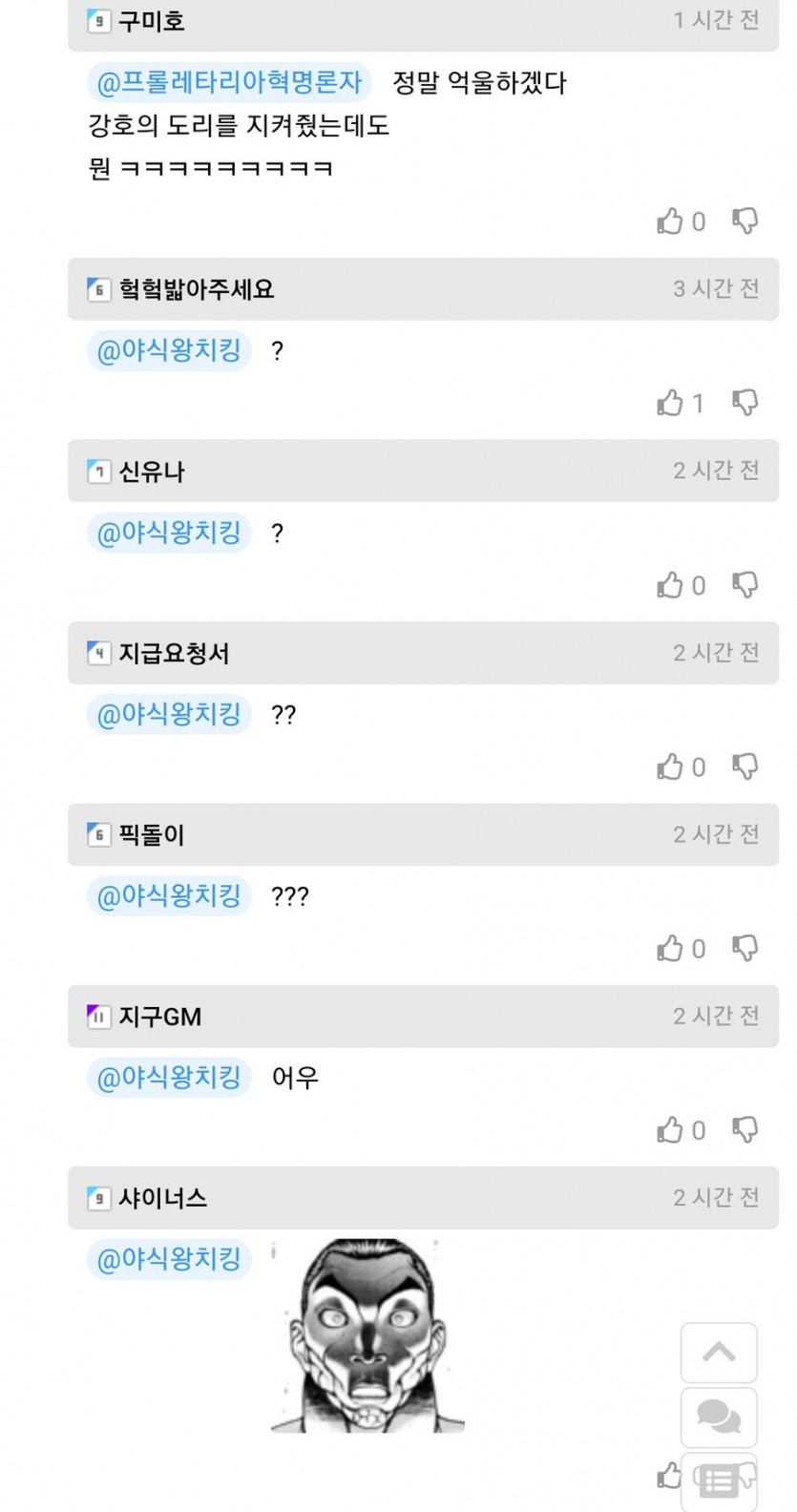Dislike 구미호's comment
The width and height of the screenshot is (797, 1512).
pyautogui.click(x=745, y=221)
